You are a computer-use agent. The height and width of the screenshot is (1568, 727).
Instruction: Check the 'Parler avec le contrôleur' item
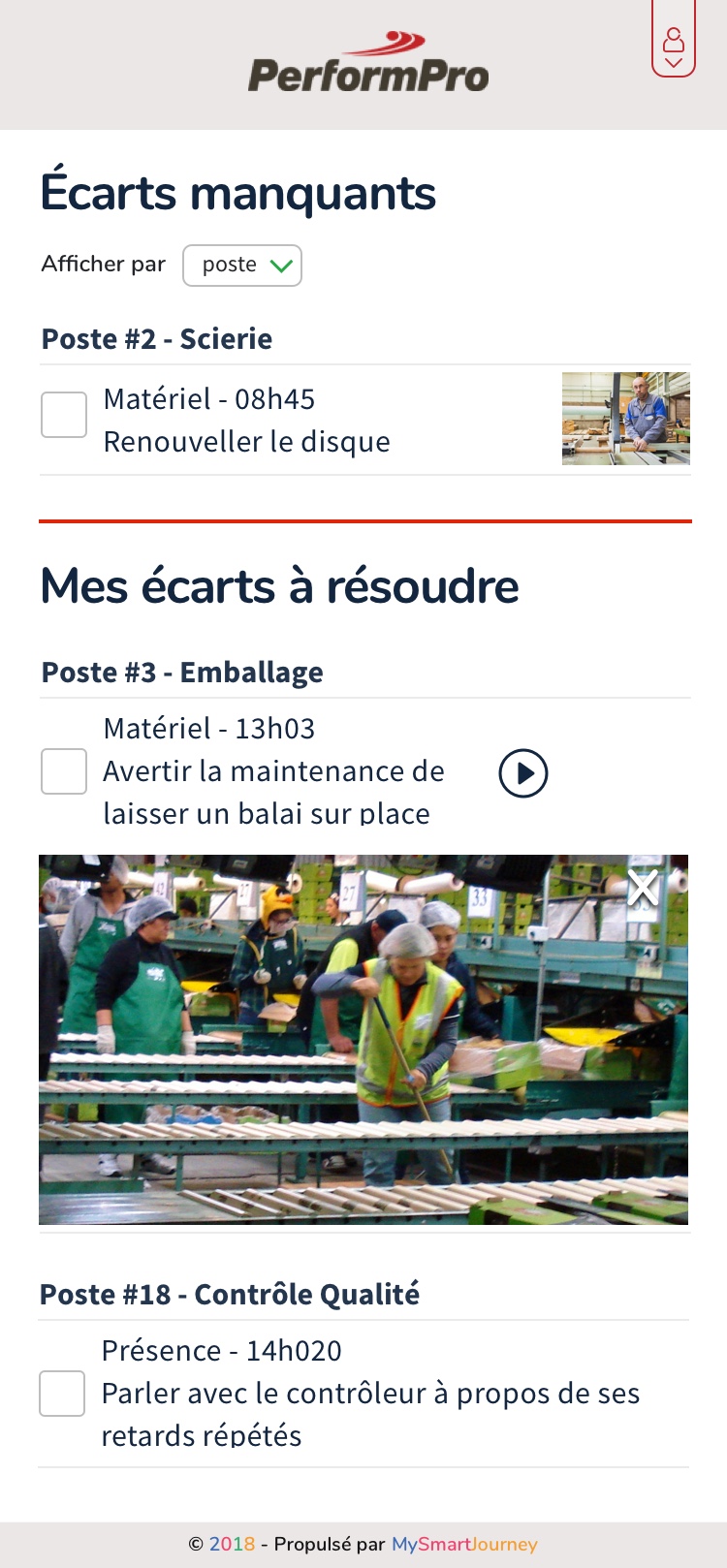pos(62,1394)
